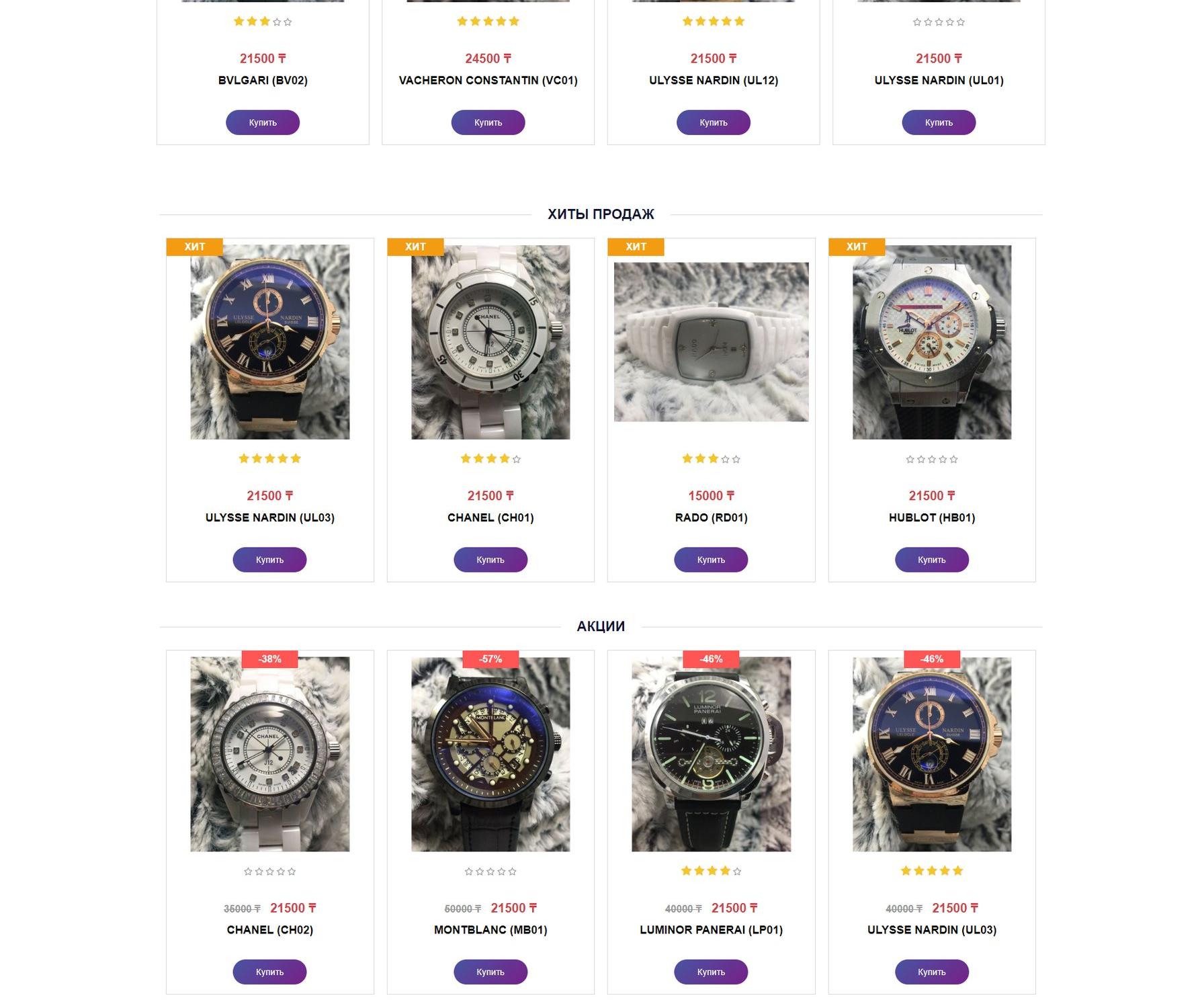
Task: Buy the BVLGARI (BV02) watch
Action: coord(262,122)
